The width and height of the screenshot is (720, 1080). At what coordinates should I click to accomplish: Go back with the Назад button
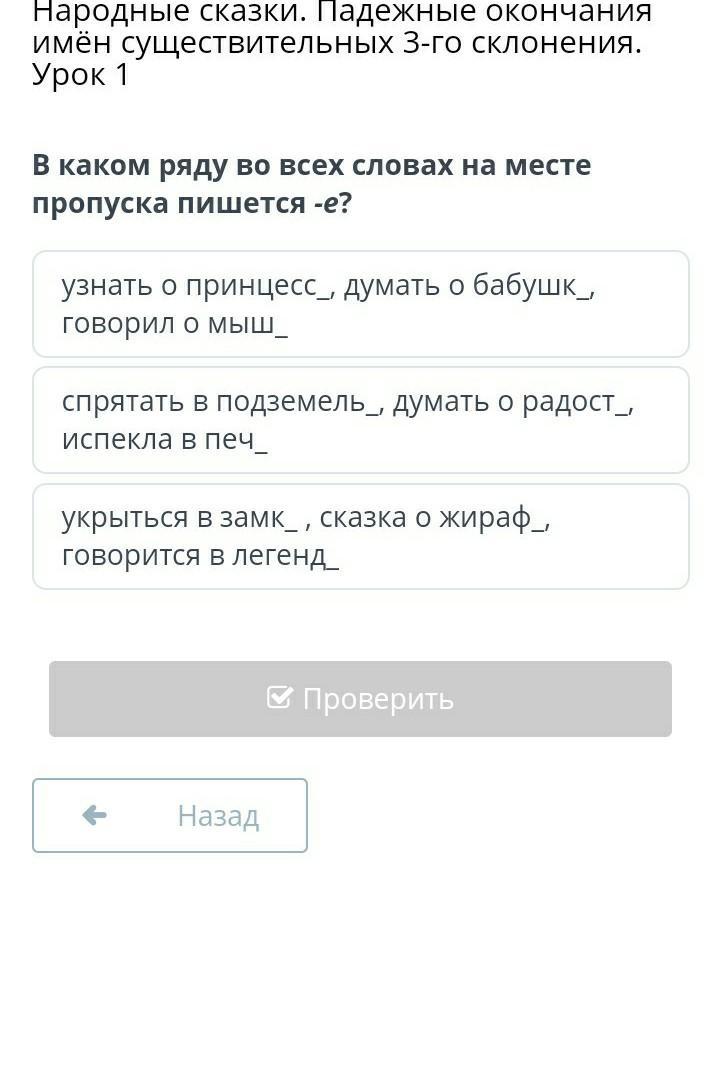pyautogui.click(x=170, y=816)
